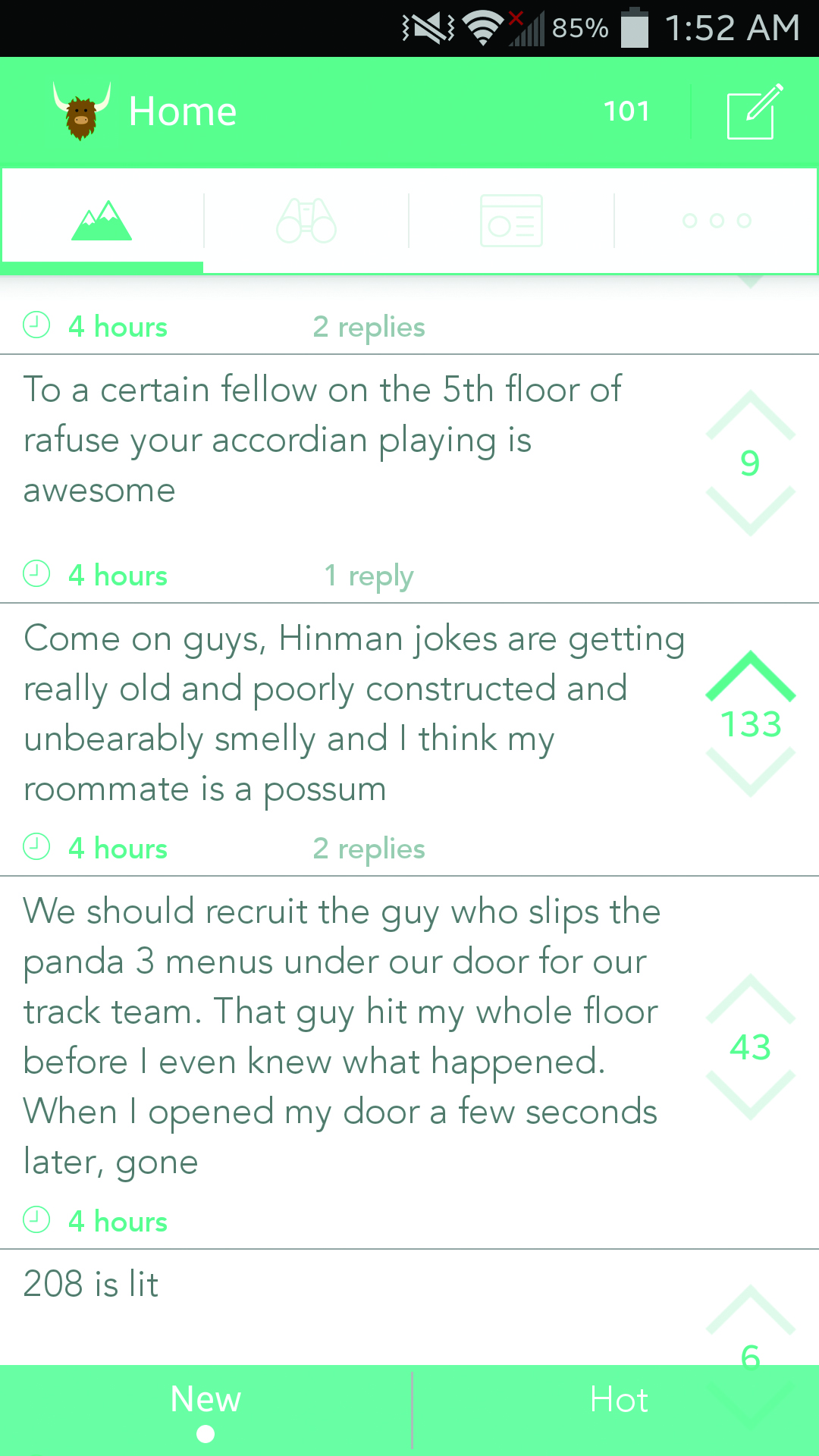The height and width of the screenshot is (1456, 819).
Task: Select the mountains home tab
Action: point(102,221)
